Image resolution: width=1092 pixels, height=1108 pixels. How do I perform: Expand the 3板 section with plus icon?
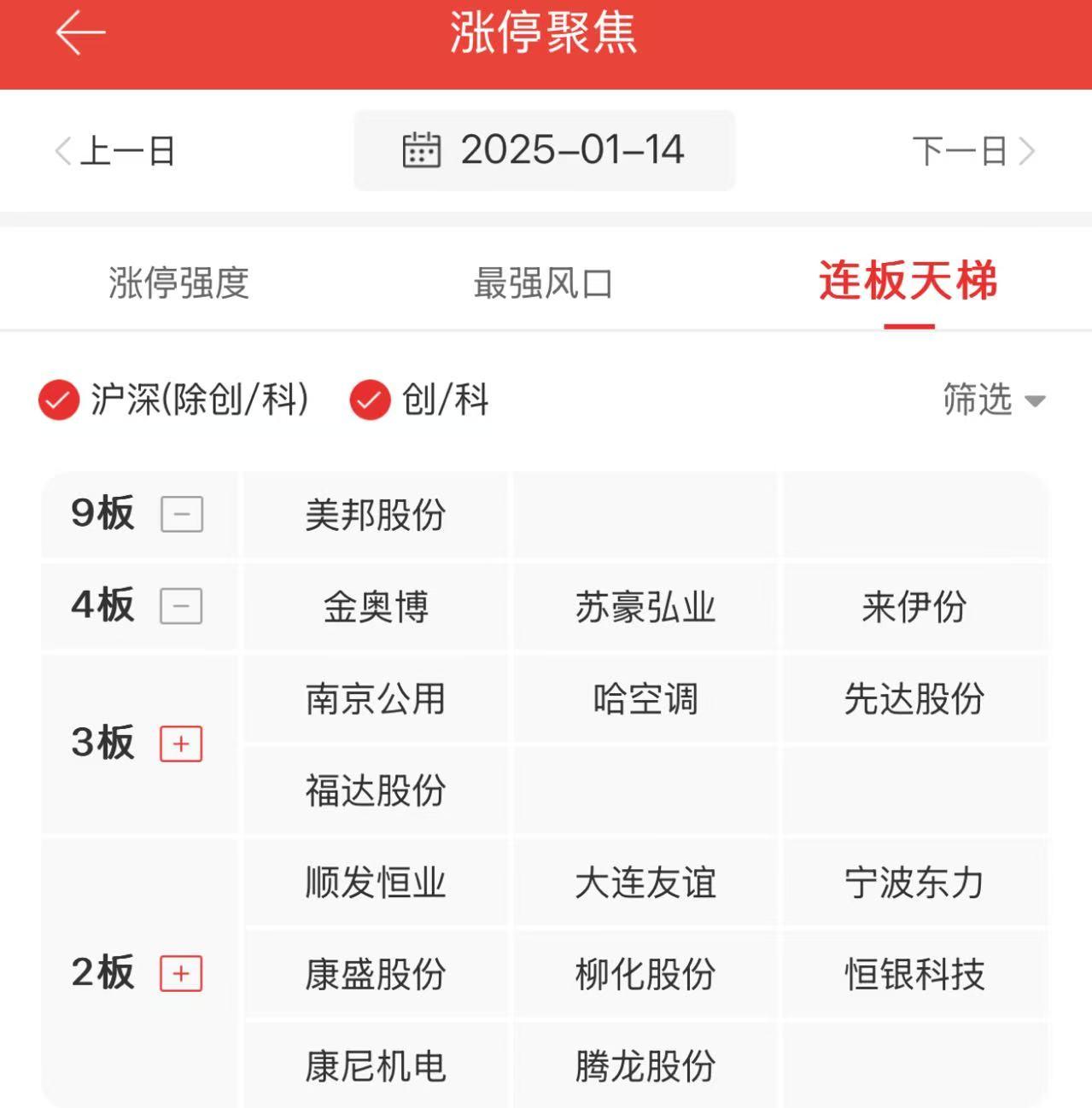click(180, 744)
